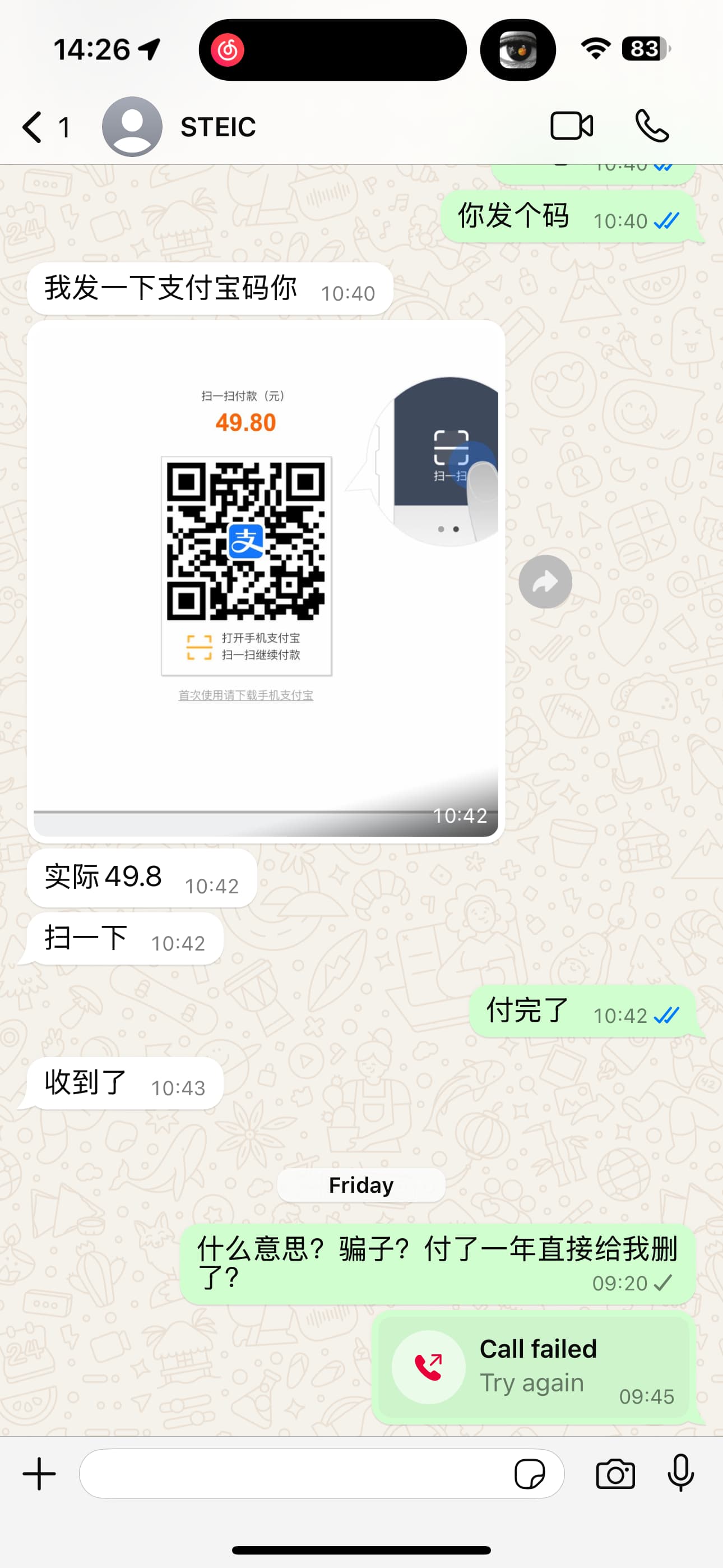Open the camera to take a photo
Viewport: 723px width, 1568px height.
[615, 1474]
